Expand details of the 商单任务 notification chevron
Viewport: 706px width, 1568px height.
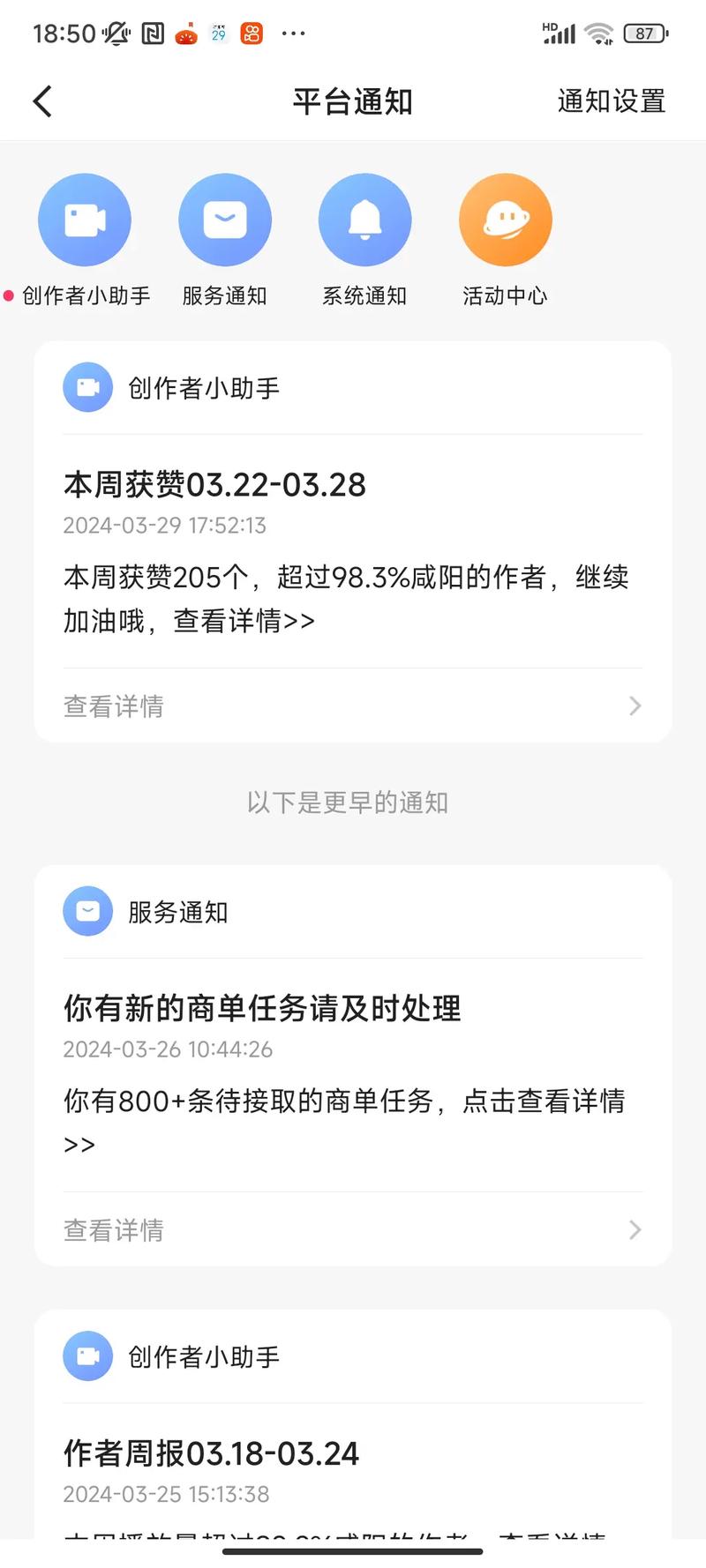click(x=634, y=1229)
